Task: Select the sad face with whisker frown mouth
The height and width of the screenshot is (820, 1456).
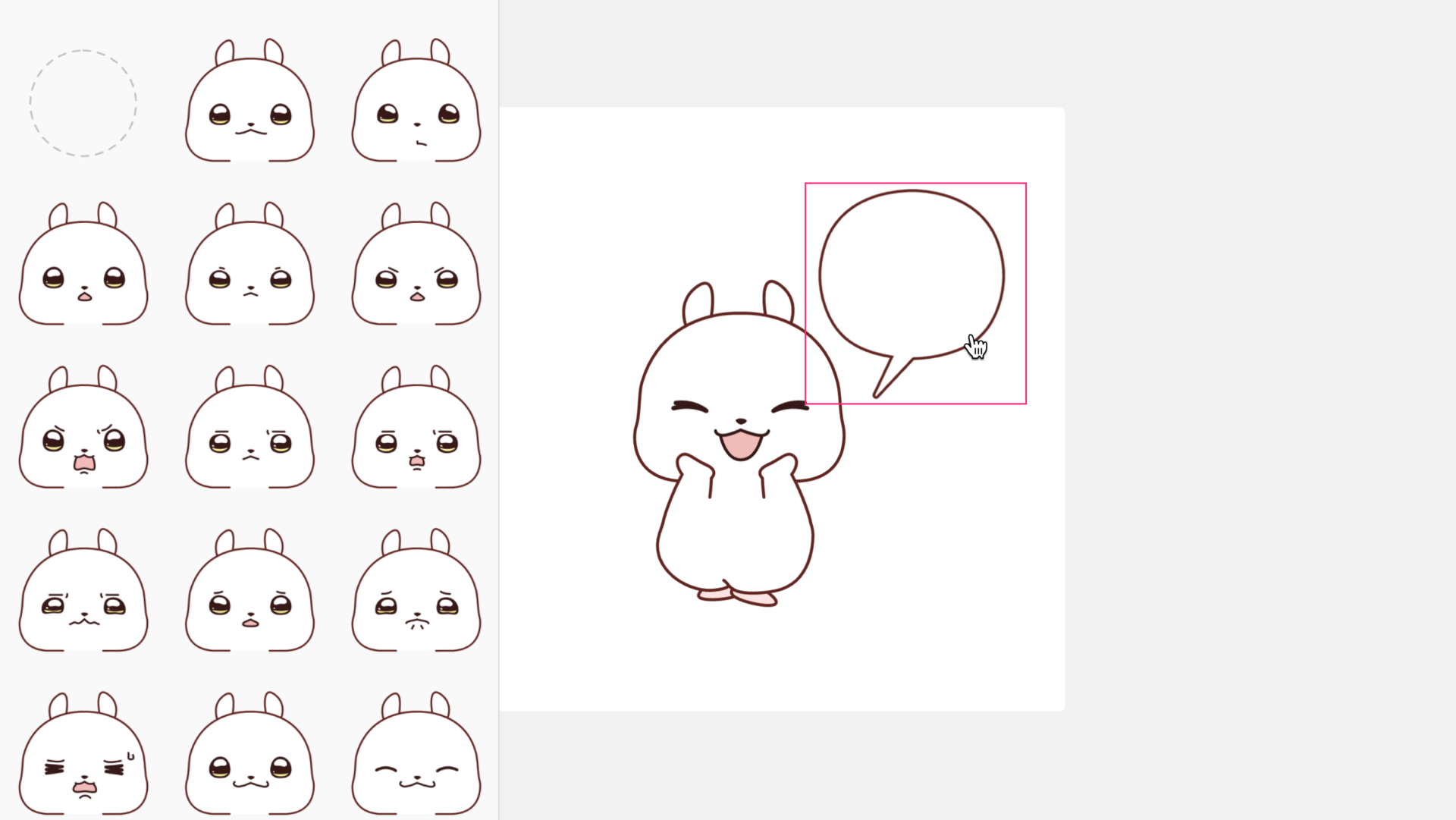Action: (416, 589)
